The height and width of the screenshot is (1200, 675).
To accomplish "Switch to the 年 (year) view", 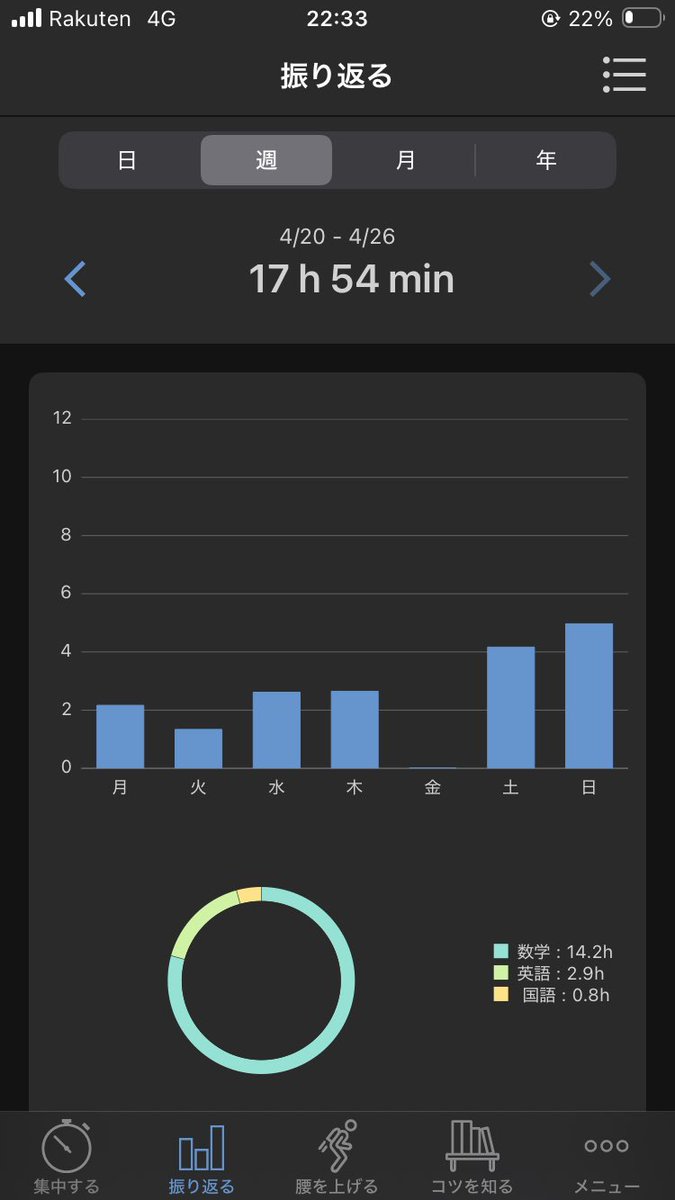I will click(x=546, y=160).
